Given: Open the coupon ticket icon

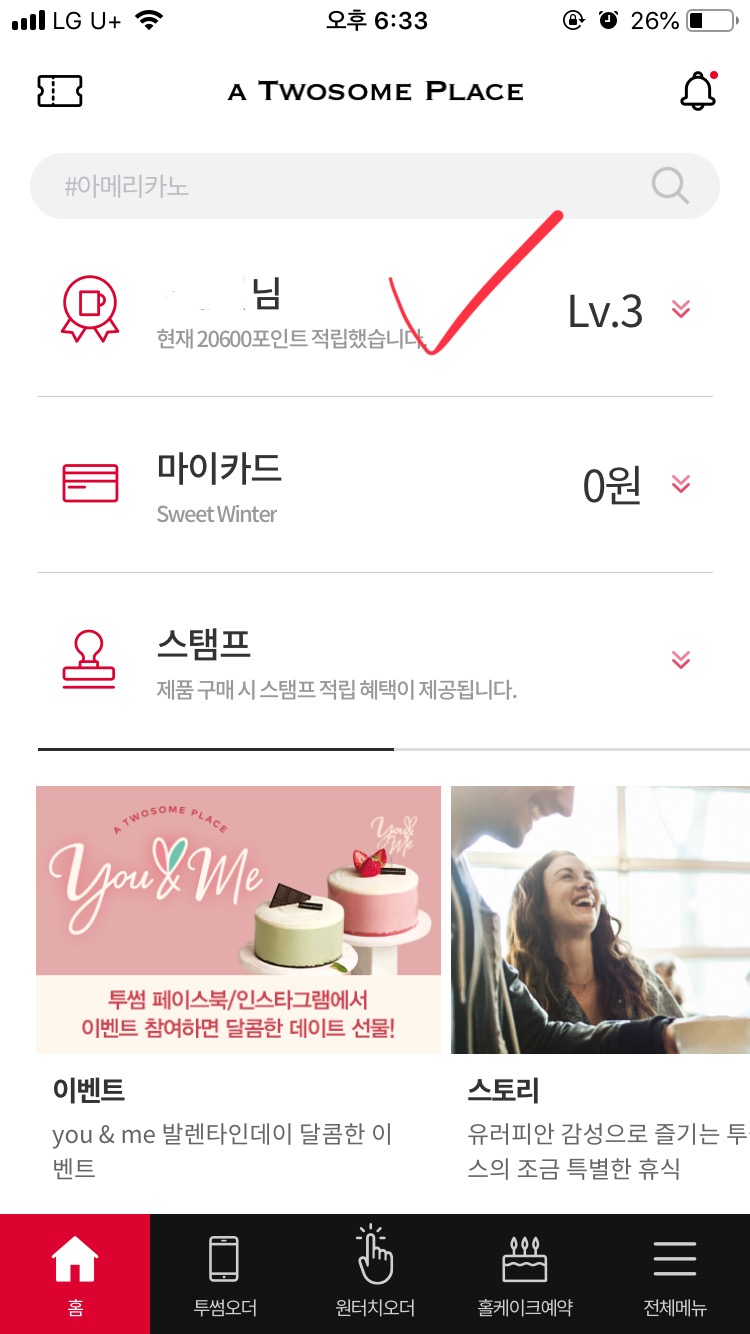Looking at the screenshot, I should 60,91.
